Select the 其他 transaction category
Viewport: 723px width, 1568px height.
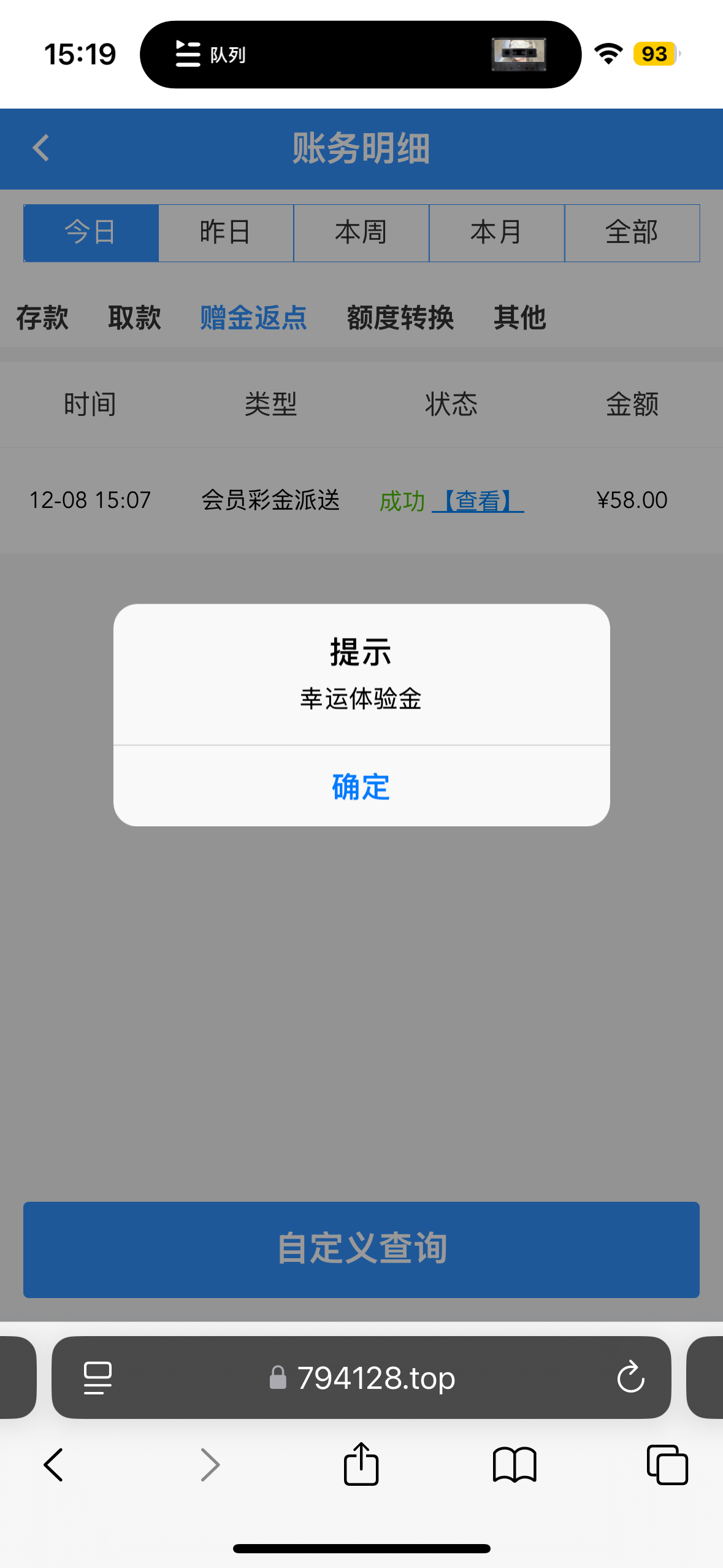pyautogui.click(x=521, y=318)
